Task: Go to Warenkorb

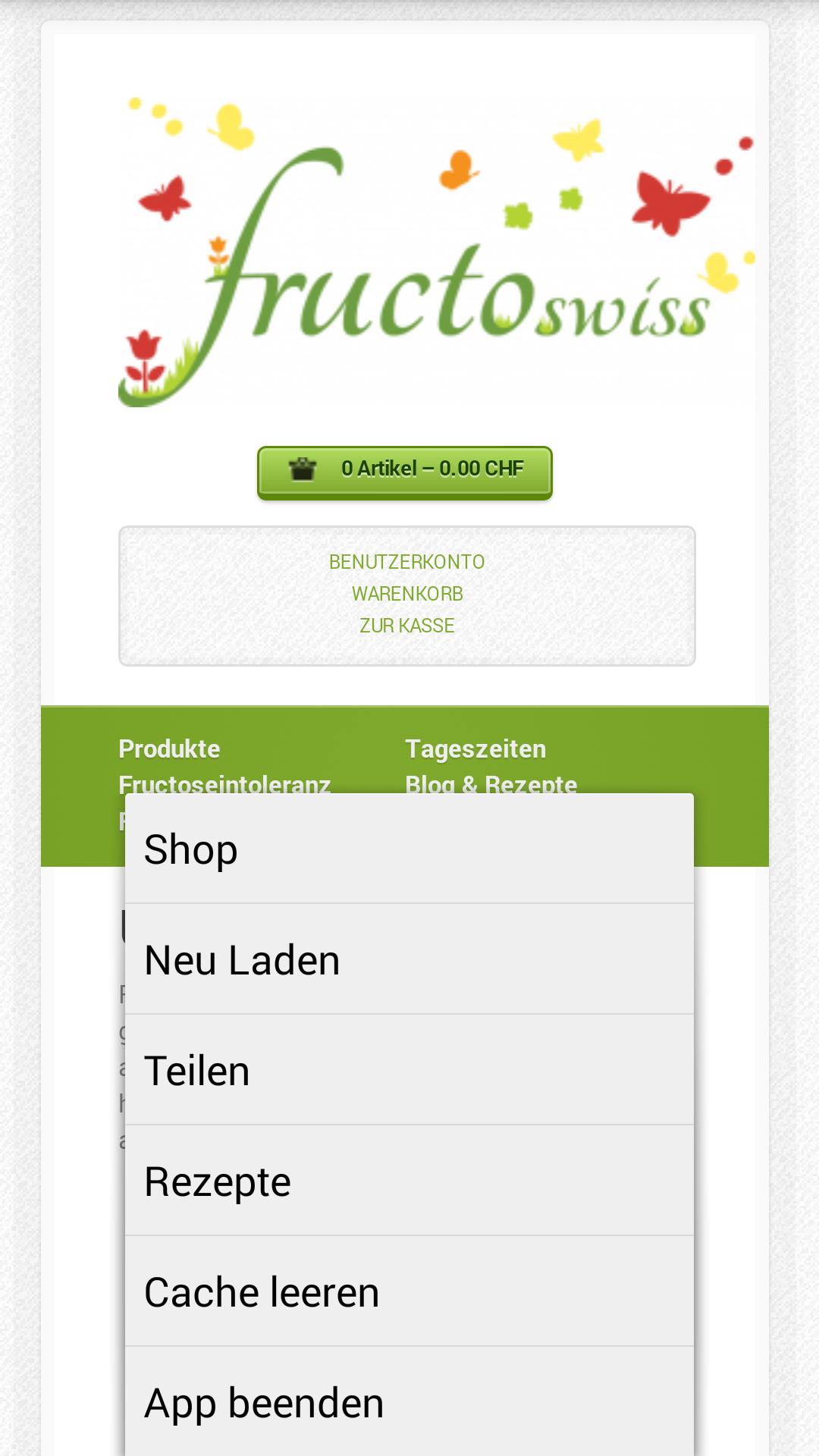Action: click(406, 594)
